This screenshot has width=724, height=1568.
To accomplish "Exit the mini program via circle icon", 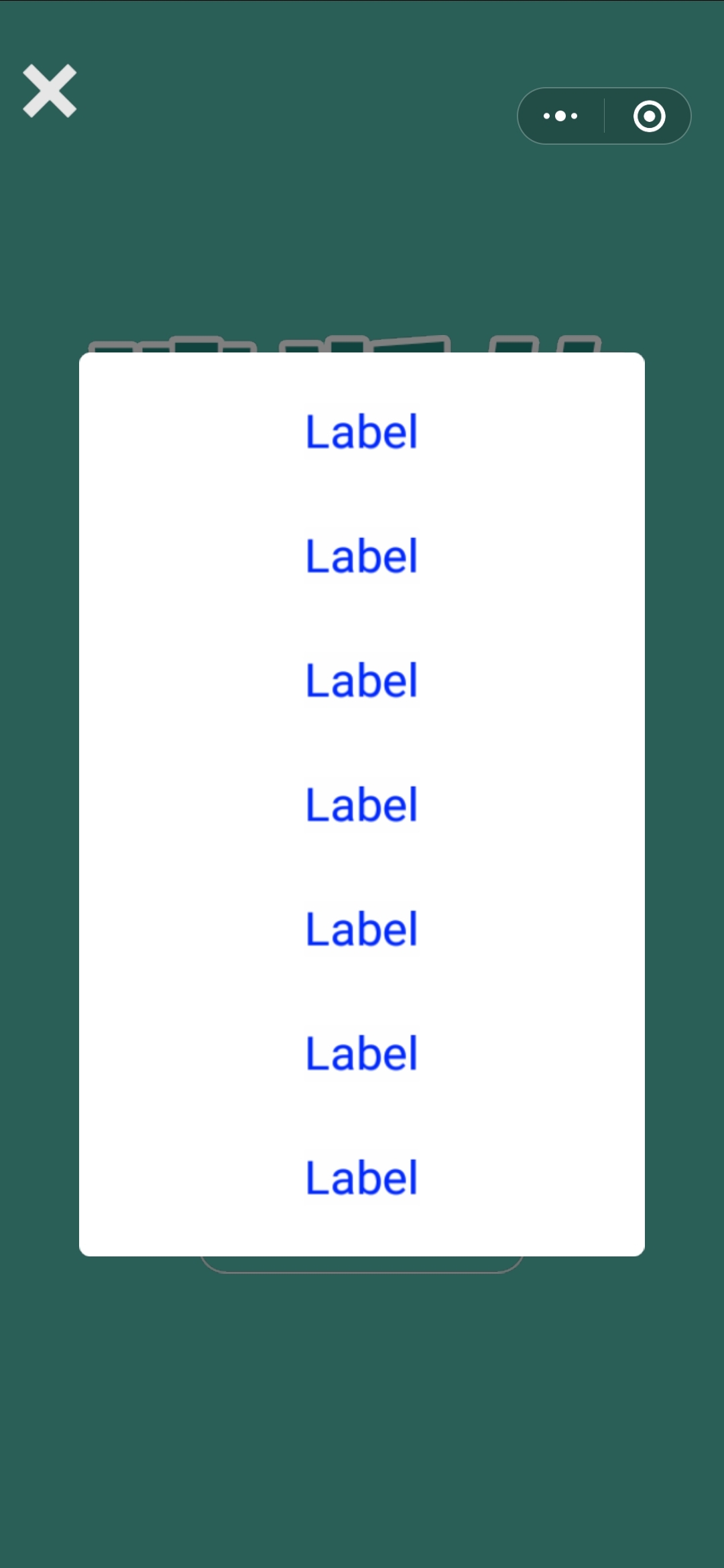I will (649, 116).
